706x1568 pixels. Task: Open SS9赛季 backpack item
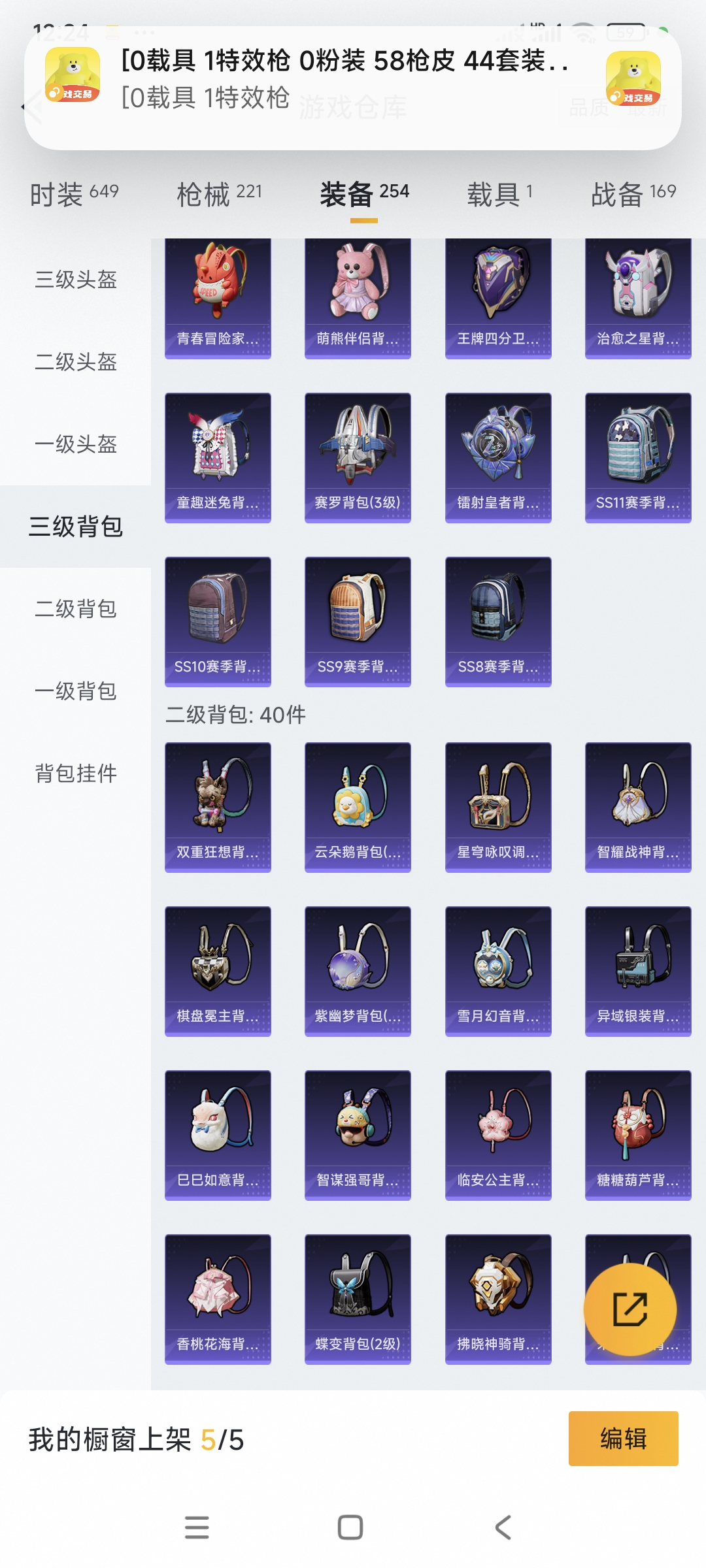358,621
